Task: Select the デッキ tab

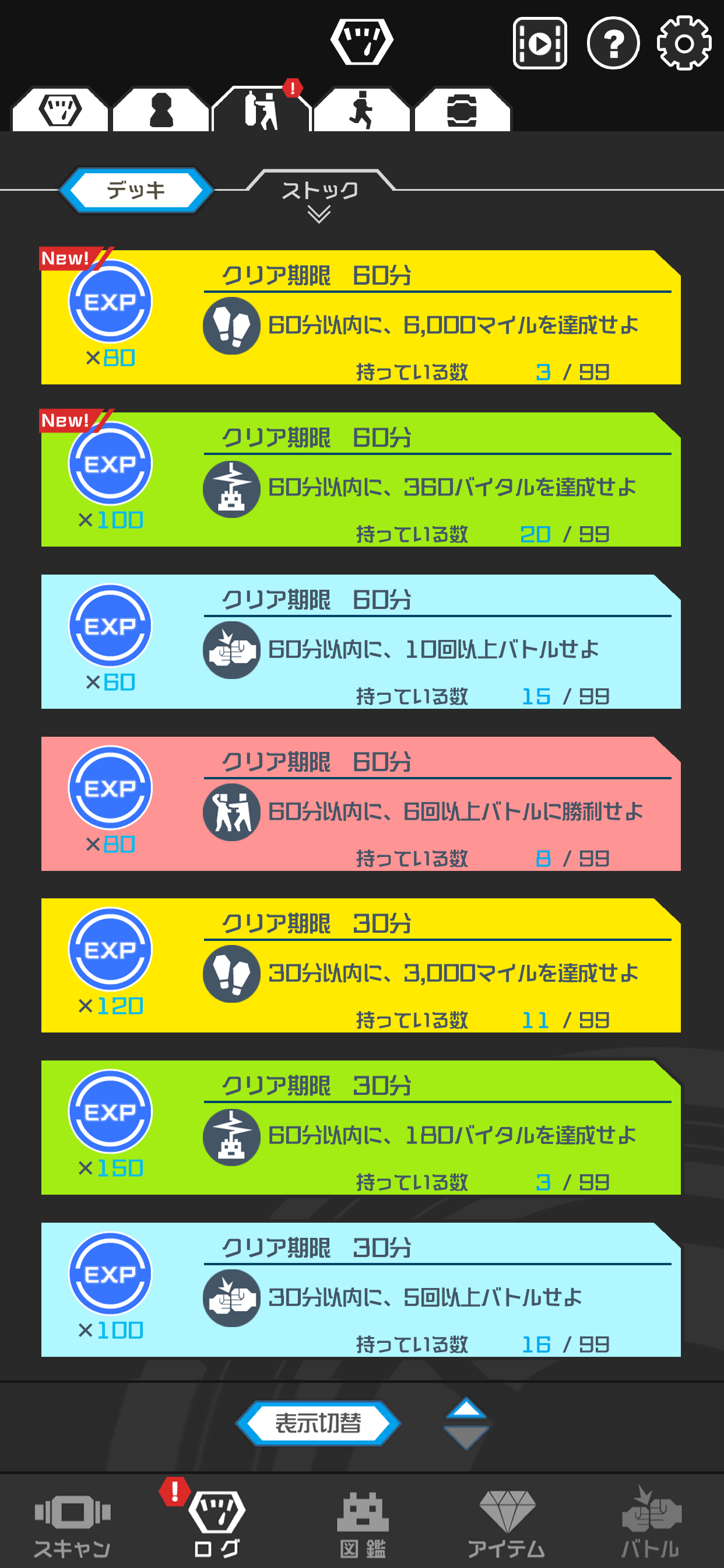Action: coord(135,190)
